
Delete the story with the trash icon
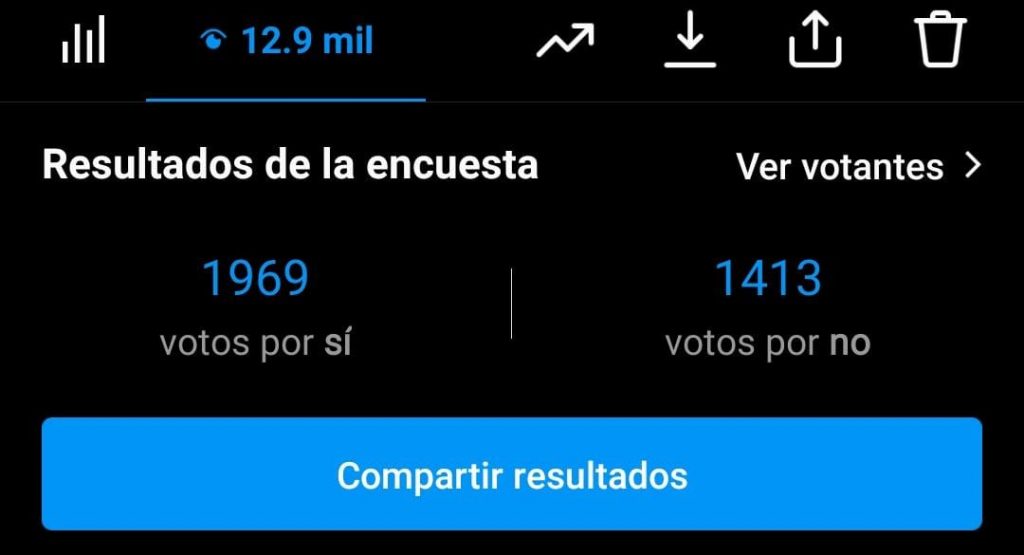click(940, 41)
